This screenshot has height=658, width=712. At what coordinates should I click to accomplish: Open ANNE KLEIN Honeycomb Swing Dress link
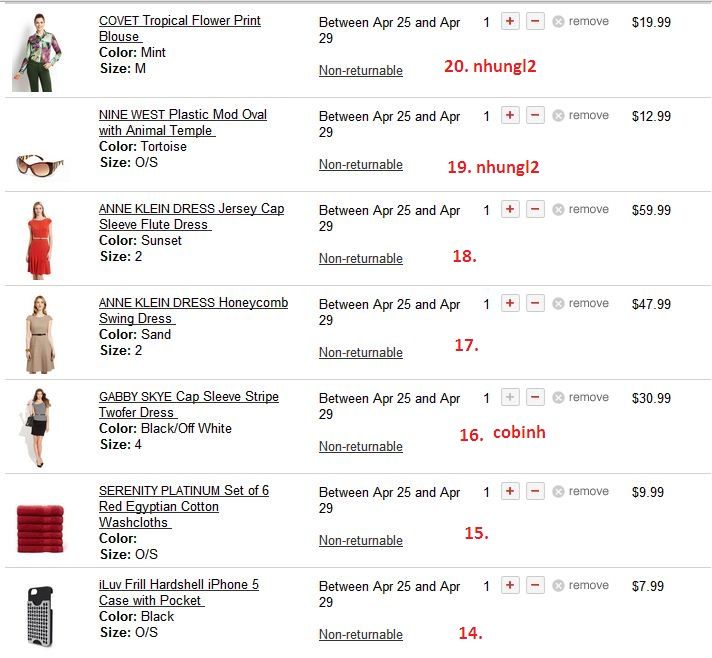click(x=193, y=303)
